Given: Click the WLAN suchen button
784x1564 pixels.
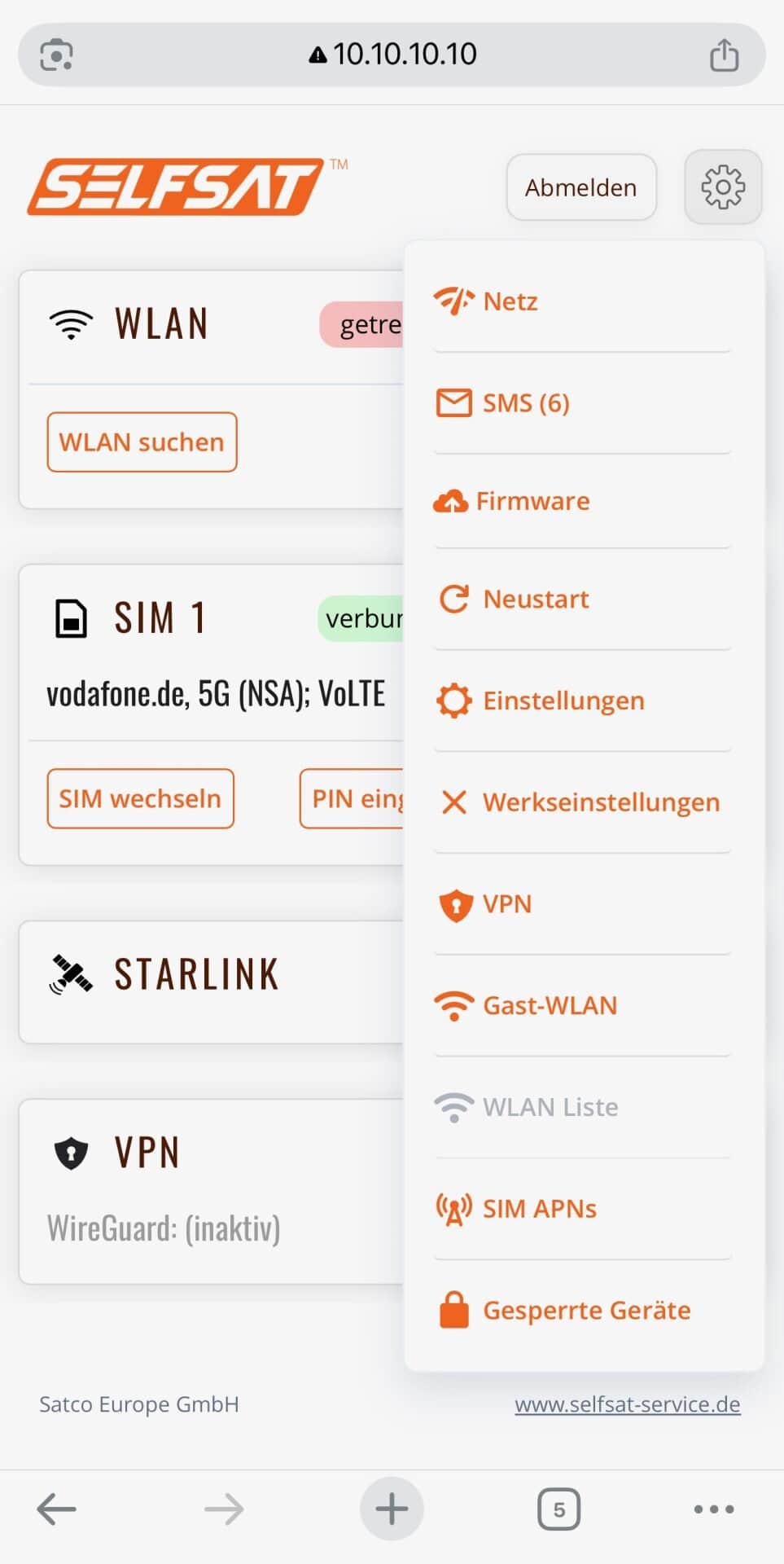Looking at the screenshot, I should tap(141, 442).
